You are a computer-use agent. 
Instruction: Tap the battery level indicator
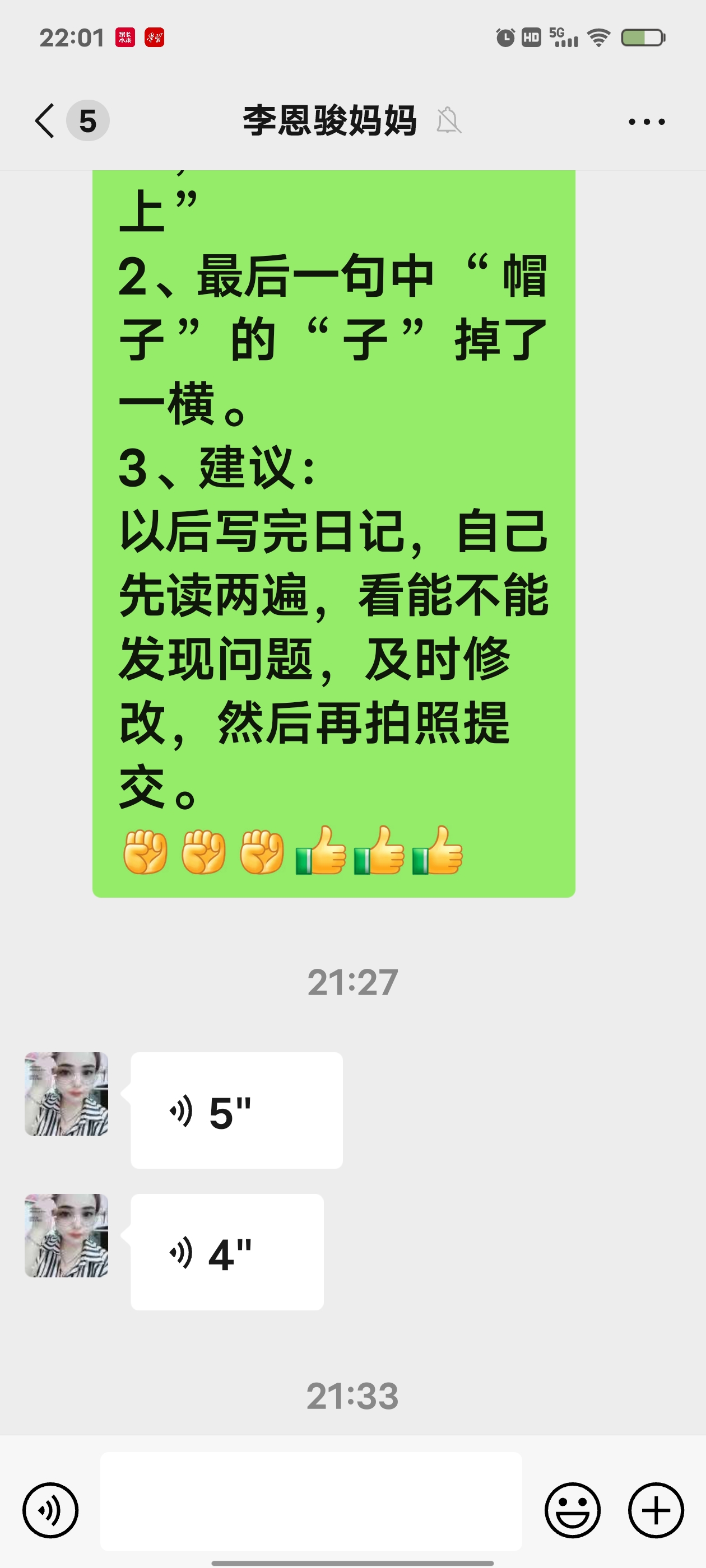pos(644,38)
